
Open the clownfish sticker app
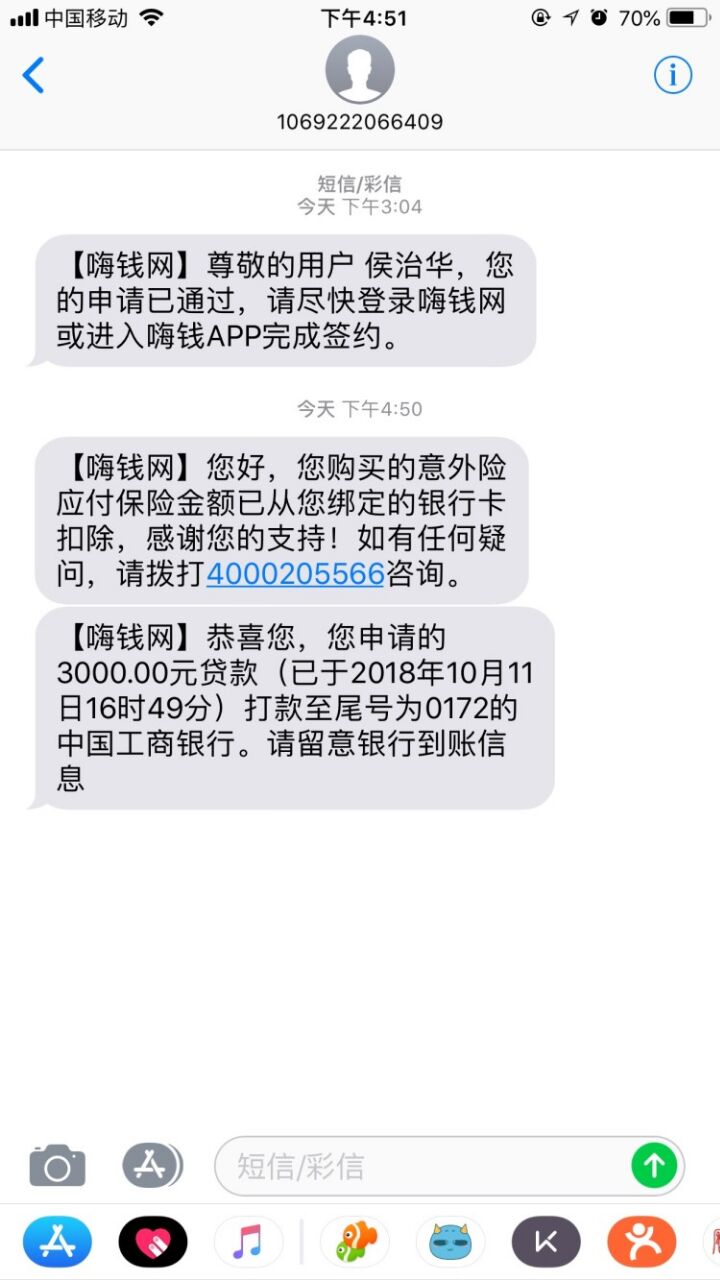click(355, 1242)
